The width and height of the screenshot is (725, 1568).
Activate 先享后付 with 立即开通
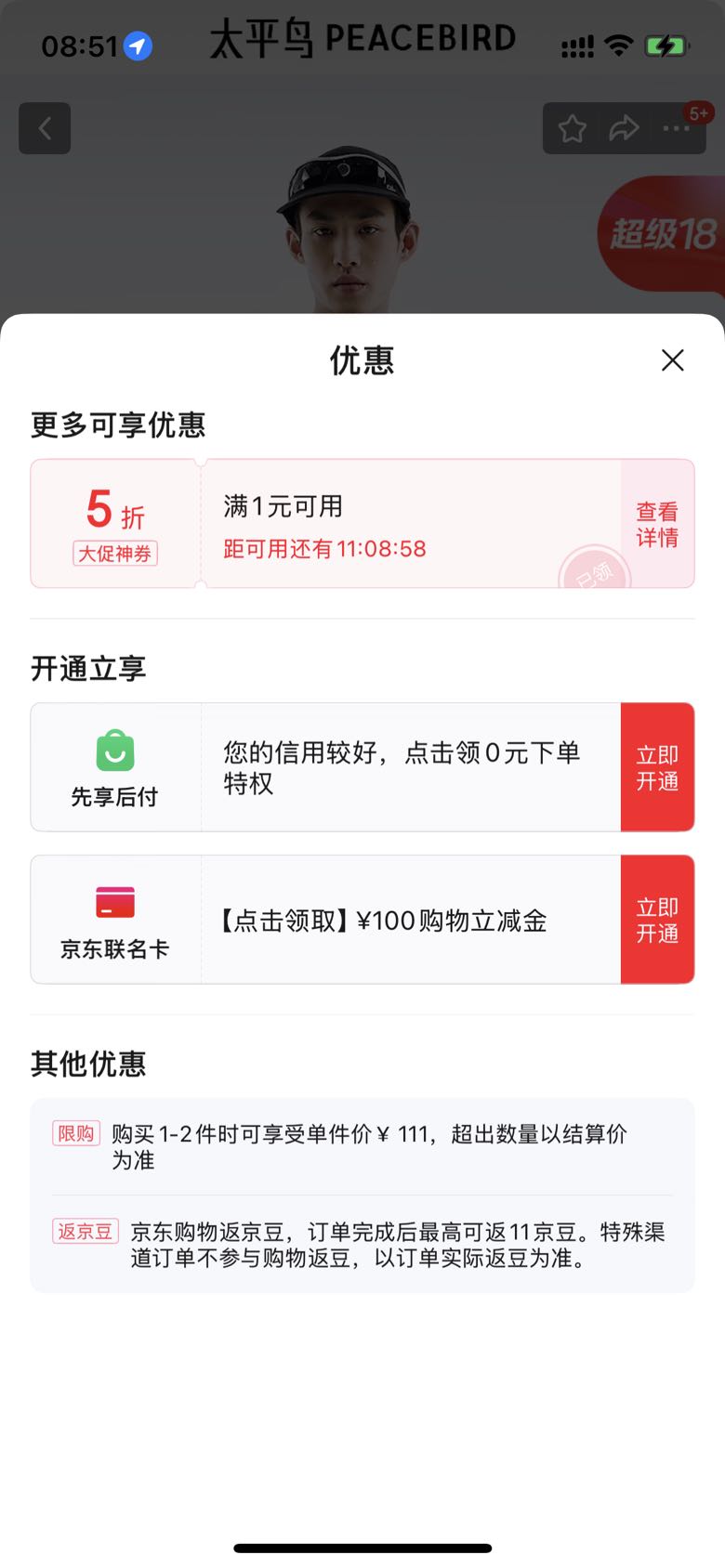pos(657,767)
